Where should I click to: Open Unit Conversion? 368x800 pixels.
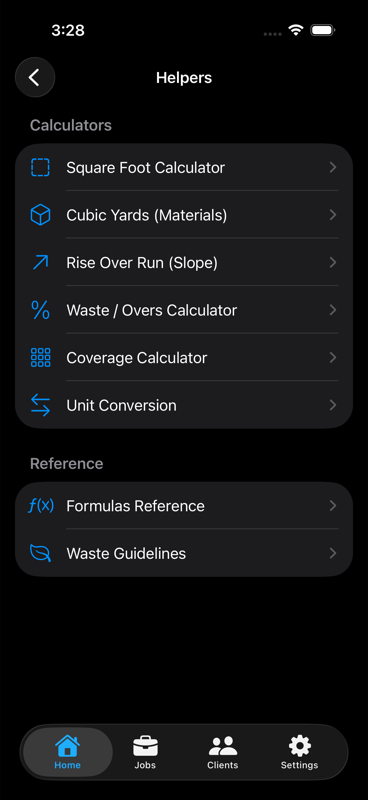(x=184, y=405)
